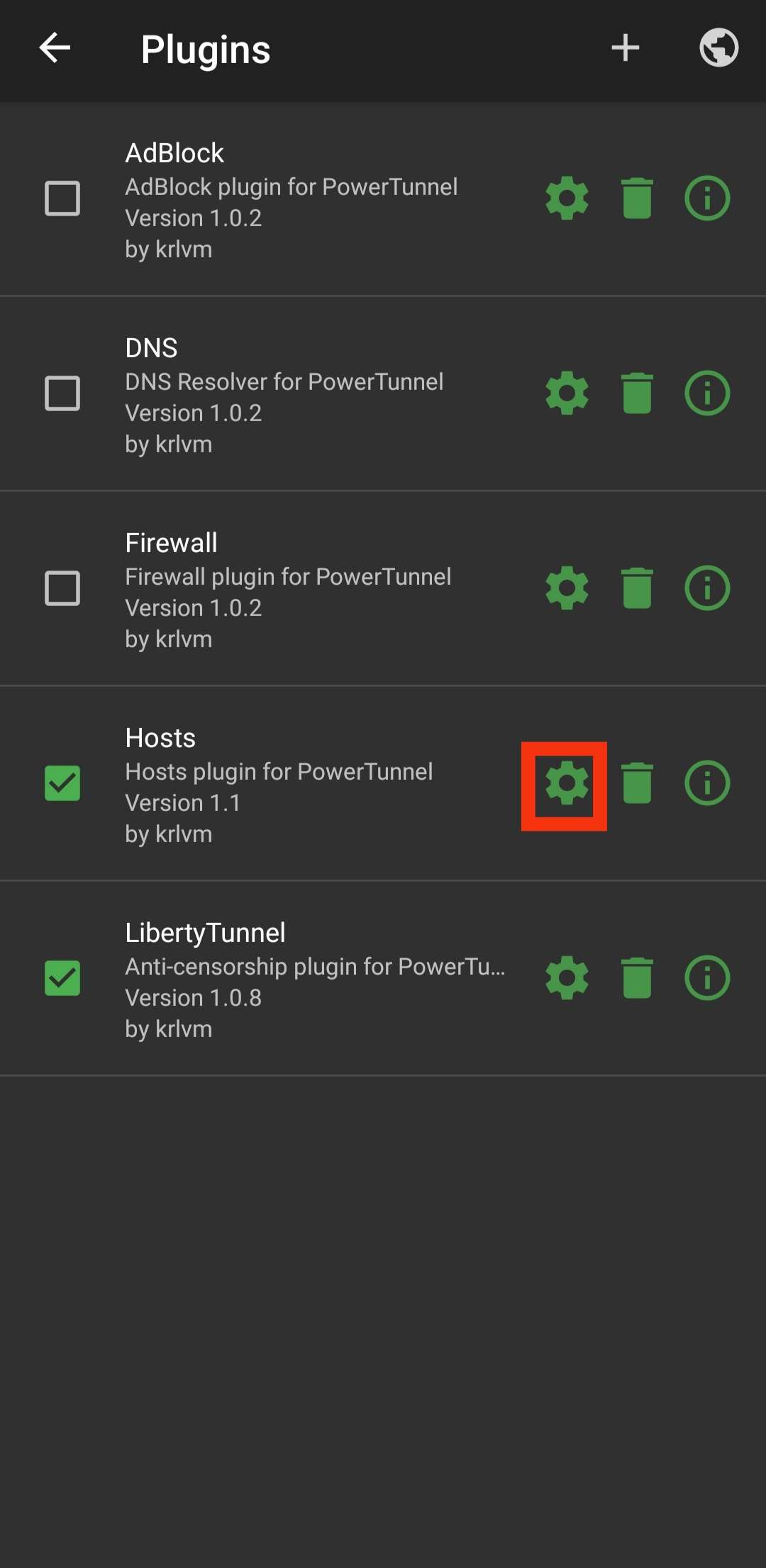Open Firewall plugin settings gear
The width and height of the screenshot is (766, 1568).
(567, 588)
